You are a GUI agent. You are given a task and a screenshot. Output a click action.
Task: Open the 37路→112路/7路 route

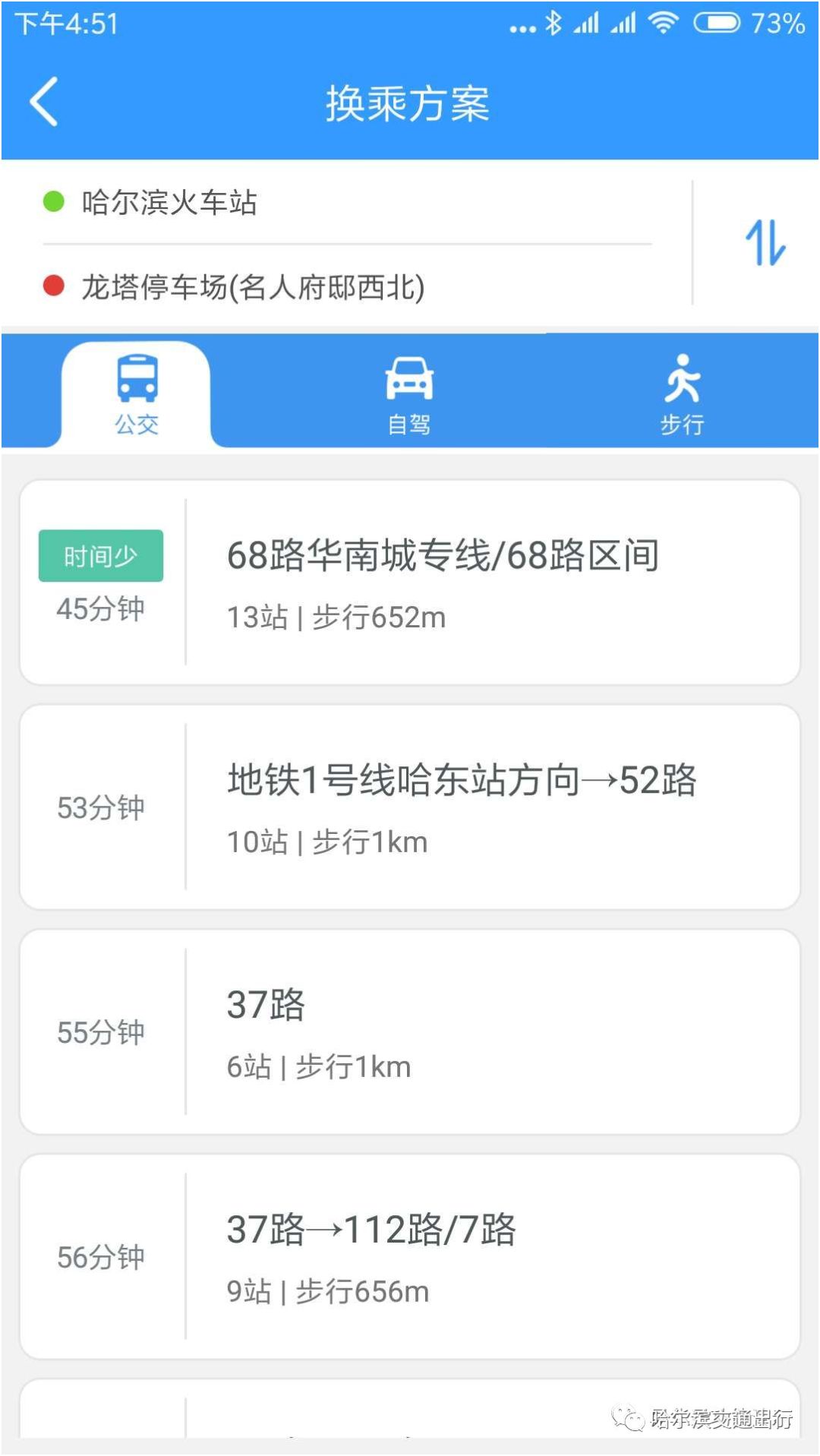410,1256
